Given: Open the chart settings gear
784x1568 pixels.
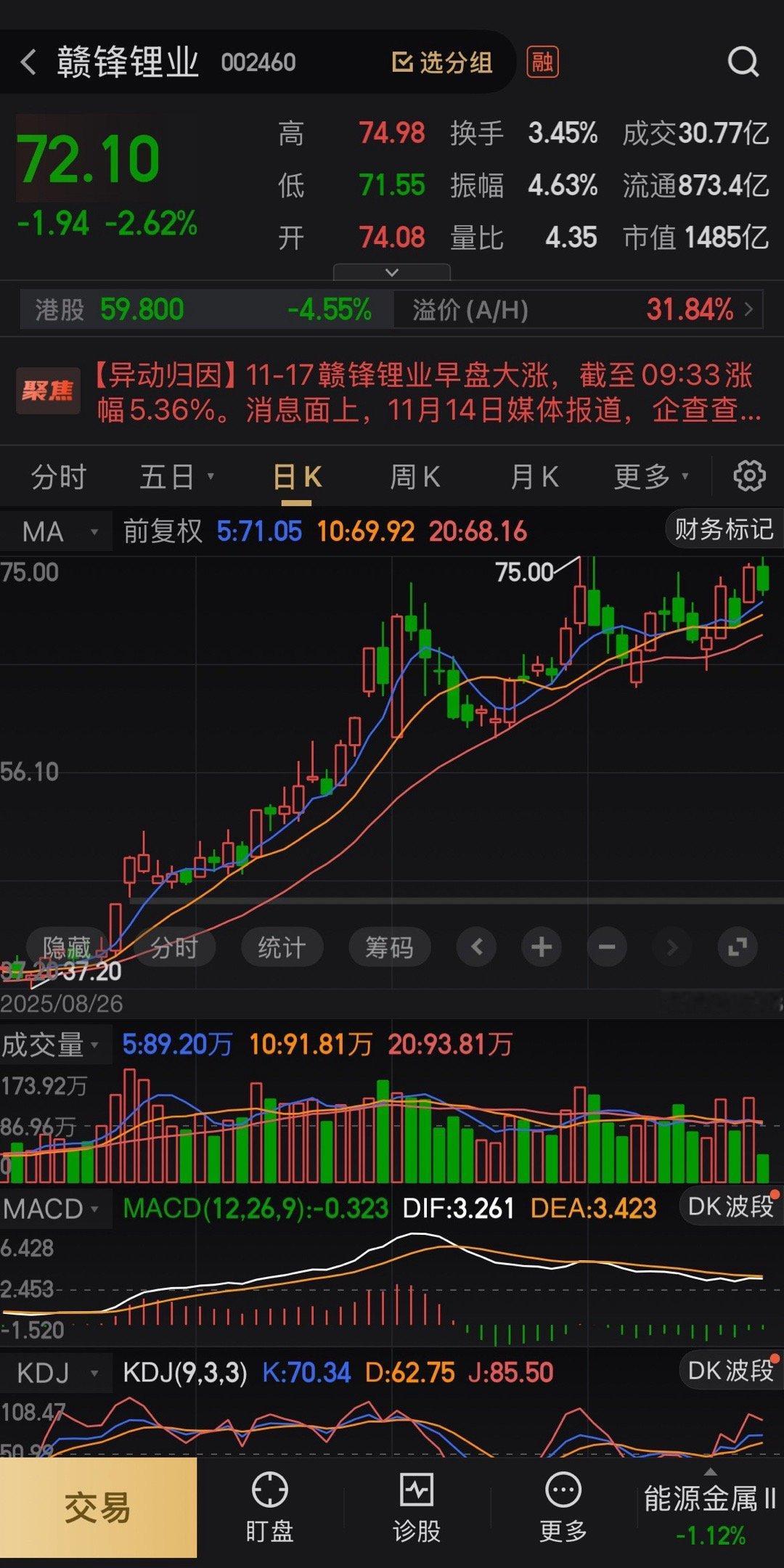Looking at the screenshot, I should [749, 476].
